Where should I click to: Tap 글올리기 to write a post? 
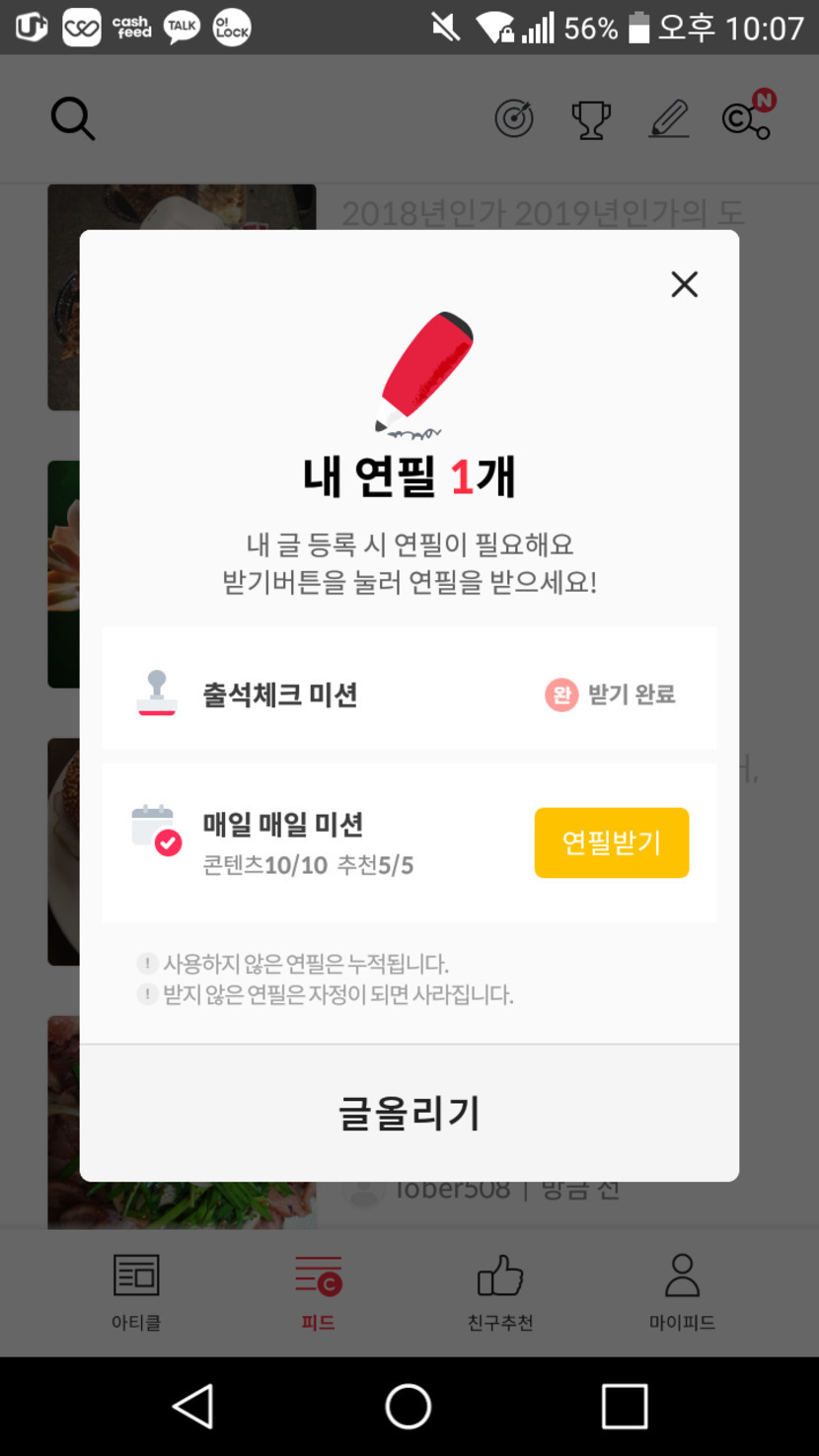click(409, 1113)
